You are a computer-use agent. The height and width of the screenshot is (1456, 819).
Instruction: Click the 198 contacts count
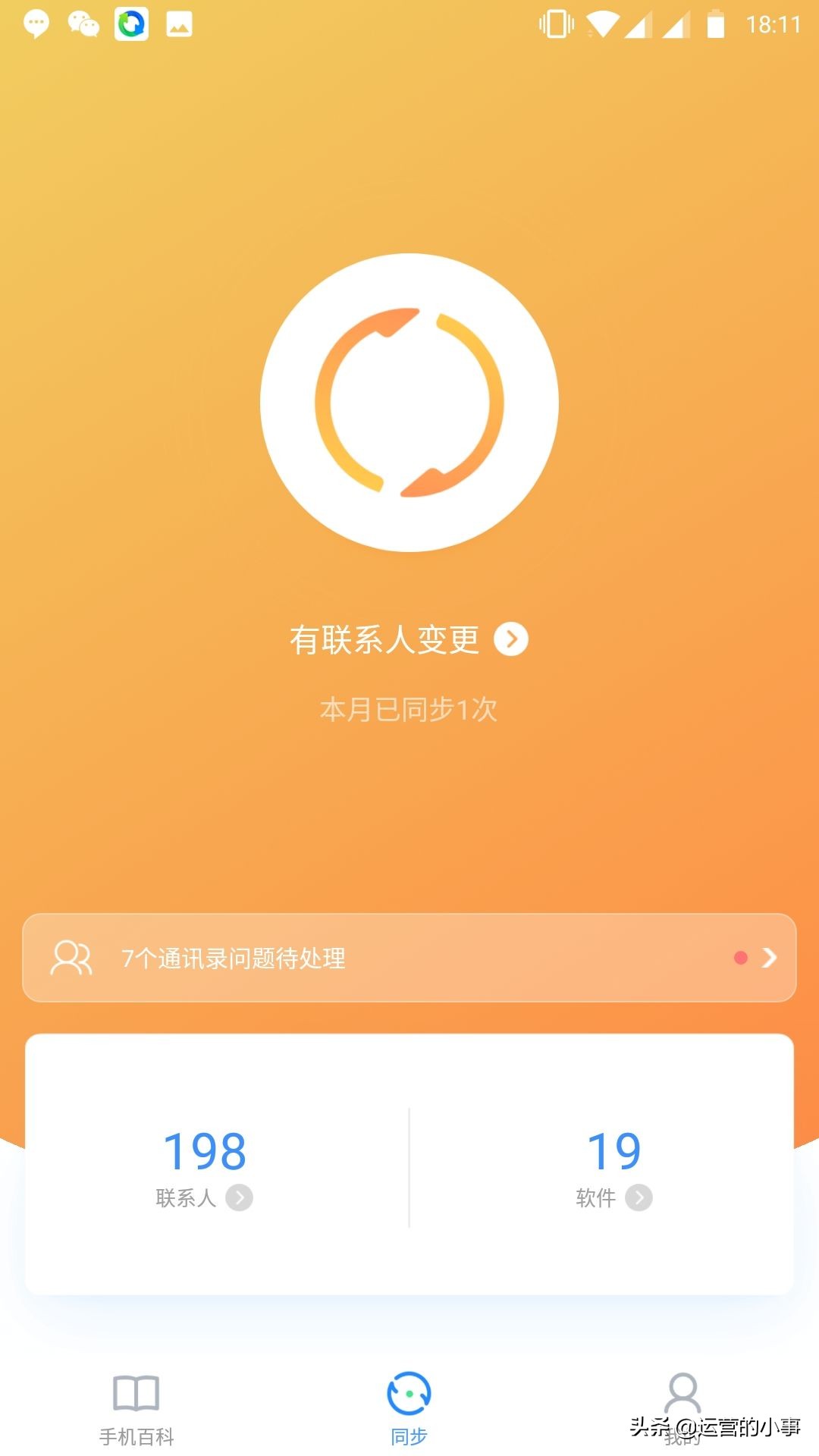click(x=203, y=1151)
